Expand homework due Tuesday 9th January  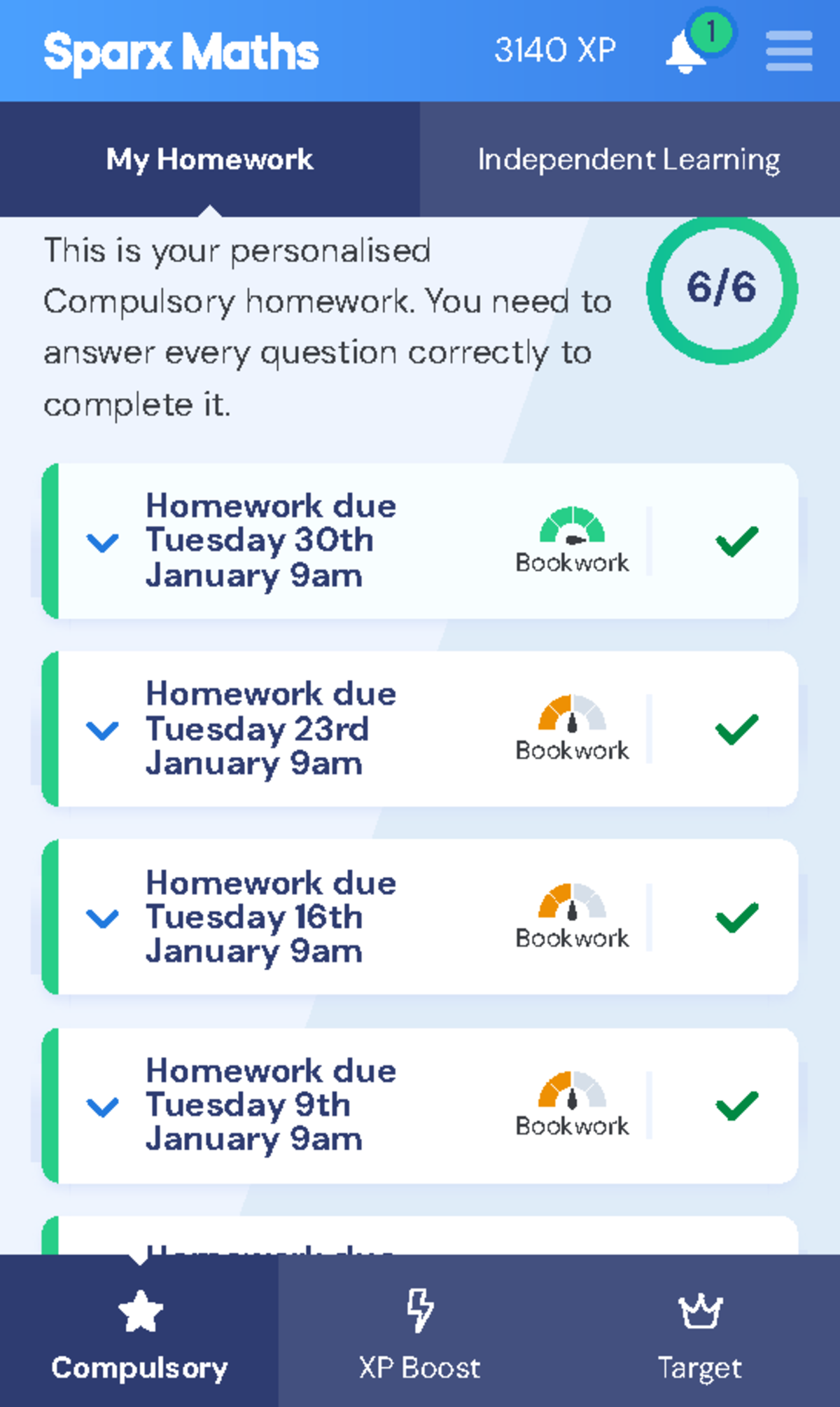tap(103, 1107)
